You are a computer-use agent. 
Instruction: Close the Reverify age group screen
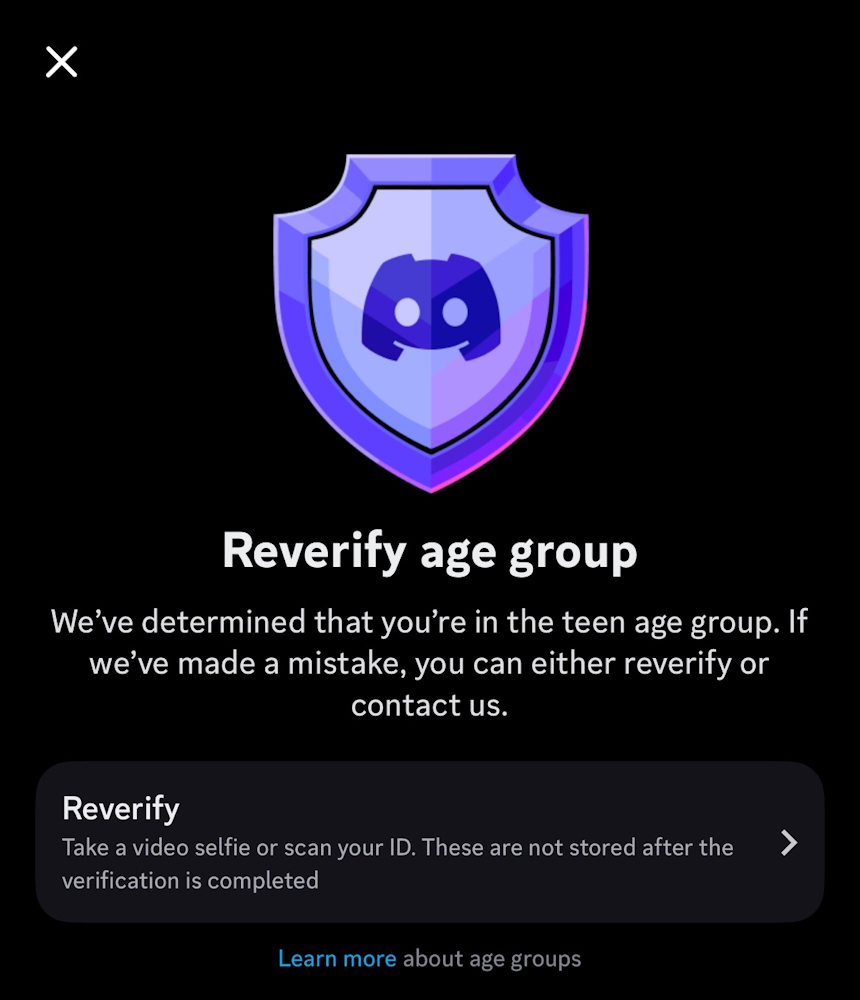pyautogui.click(x=61, y=62)
